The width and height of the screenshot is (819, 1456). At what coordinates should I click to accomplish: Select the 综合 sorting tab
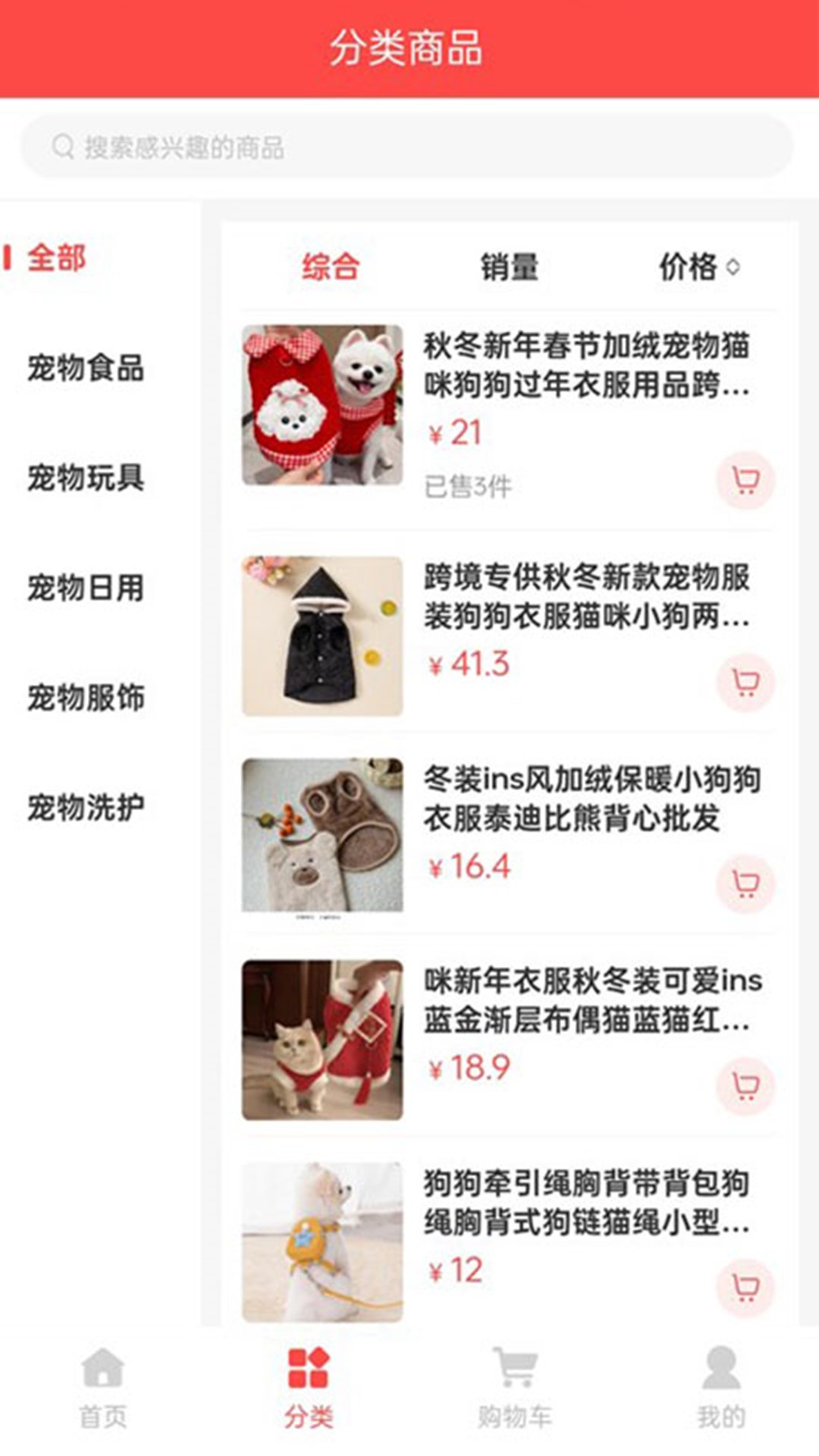pos(330,267)
